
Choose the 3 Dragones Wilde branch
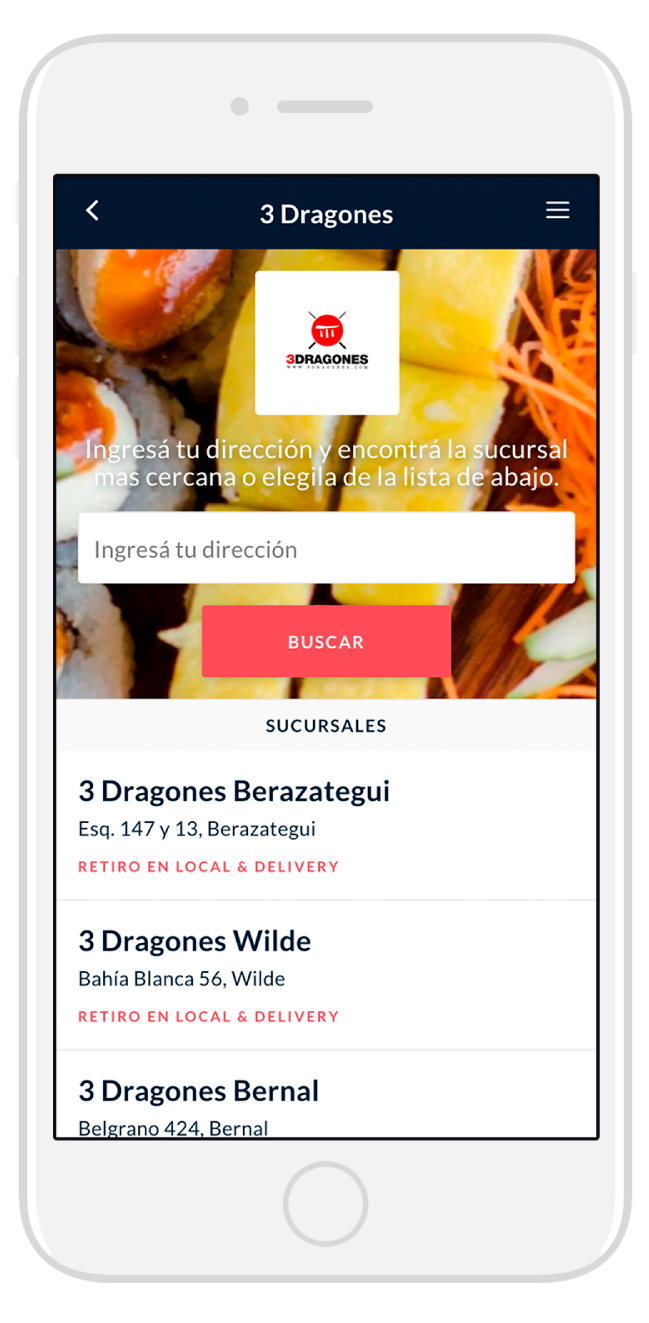point(326,975)
